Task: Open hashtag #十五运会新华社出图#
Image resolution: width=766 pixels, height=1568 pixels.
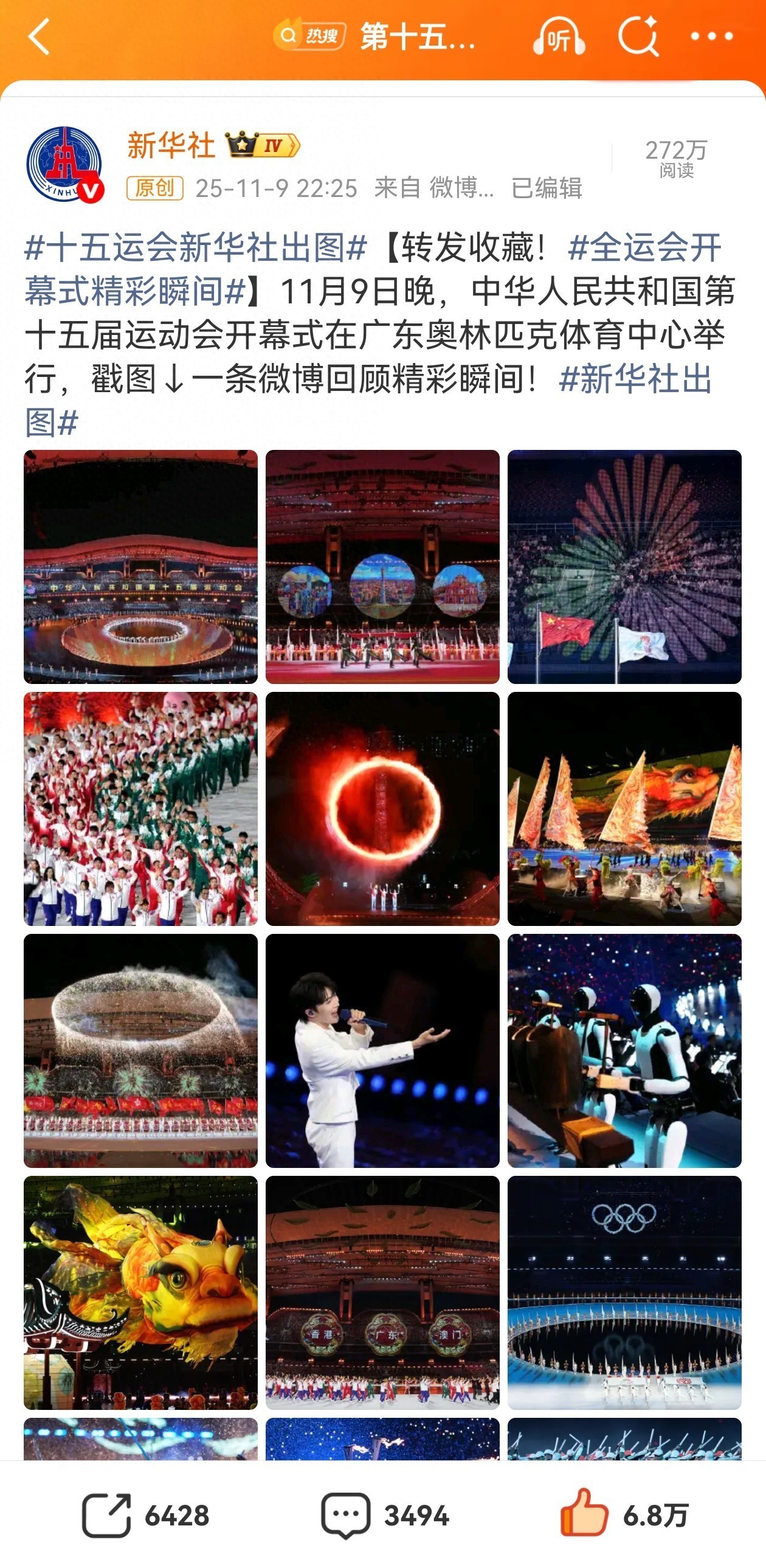Action: pyautogui.click(x=196, y=247)
